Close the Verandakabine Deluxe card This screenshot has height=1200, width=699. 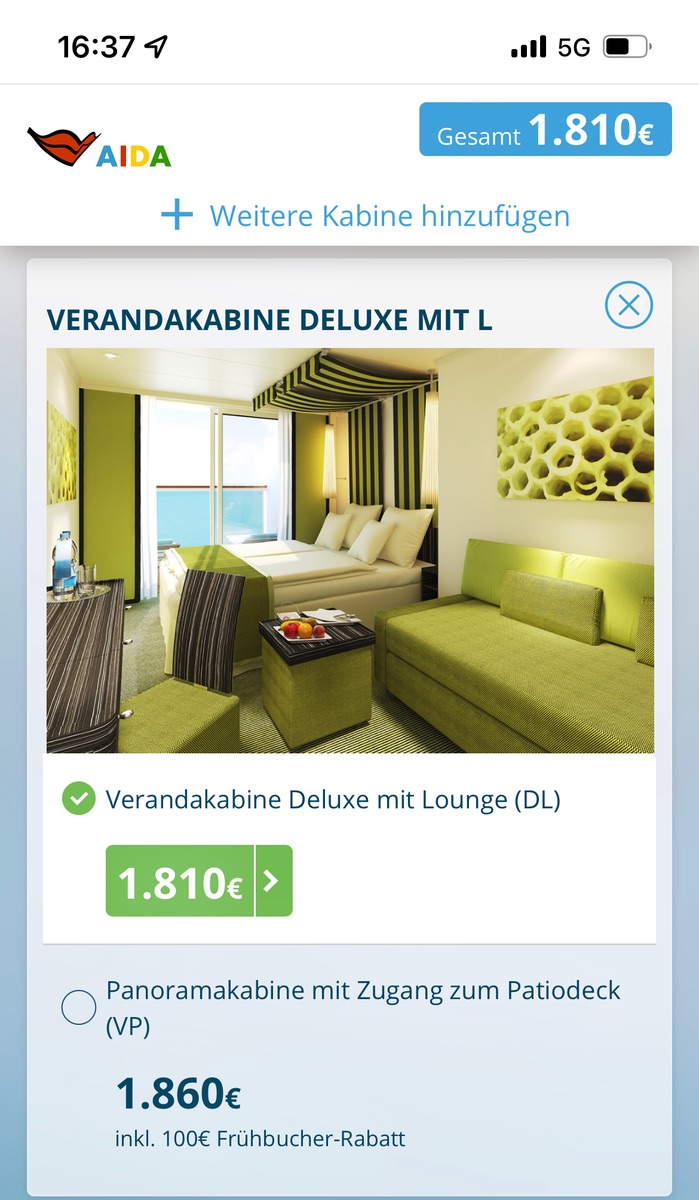tap(629, 305)
